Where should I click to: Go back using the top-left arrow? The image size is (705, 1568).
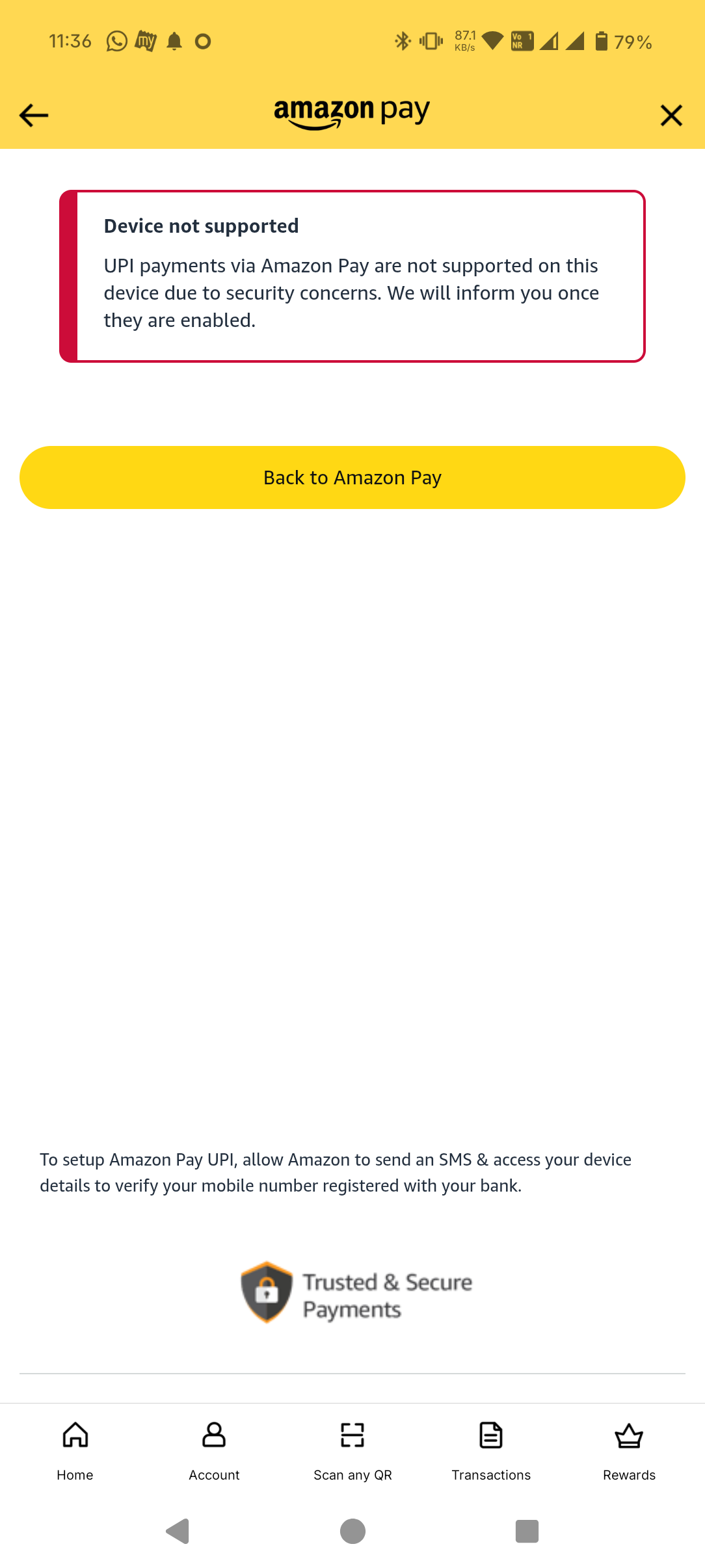pyautogui.click(x=34, y=116)
